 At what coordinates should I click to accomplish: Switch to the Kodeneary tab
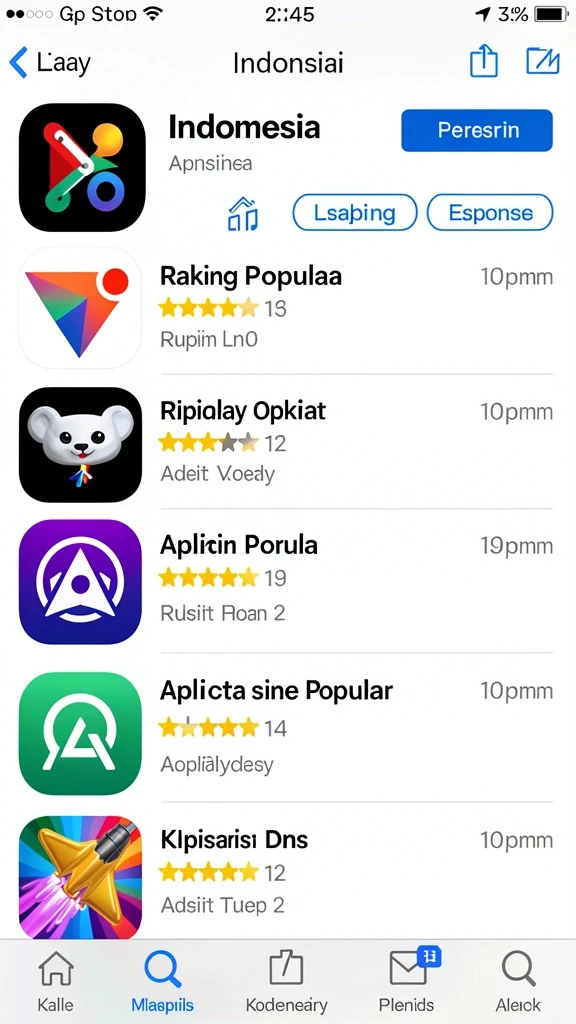tap(287, 982)
